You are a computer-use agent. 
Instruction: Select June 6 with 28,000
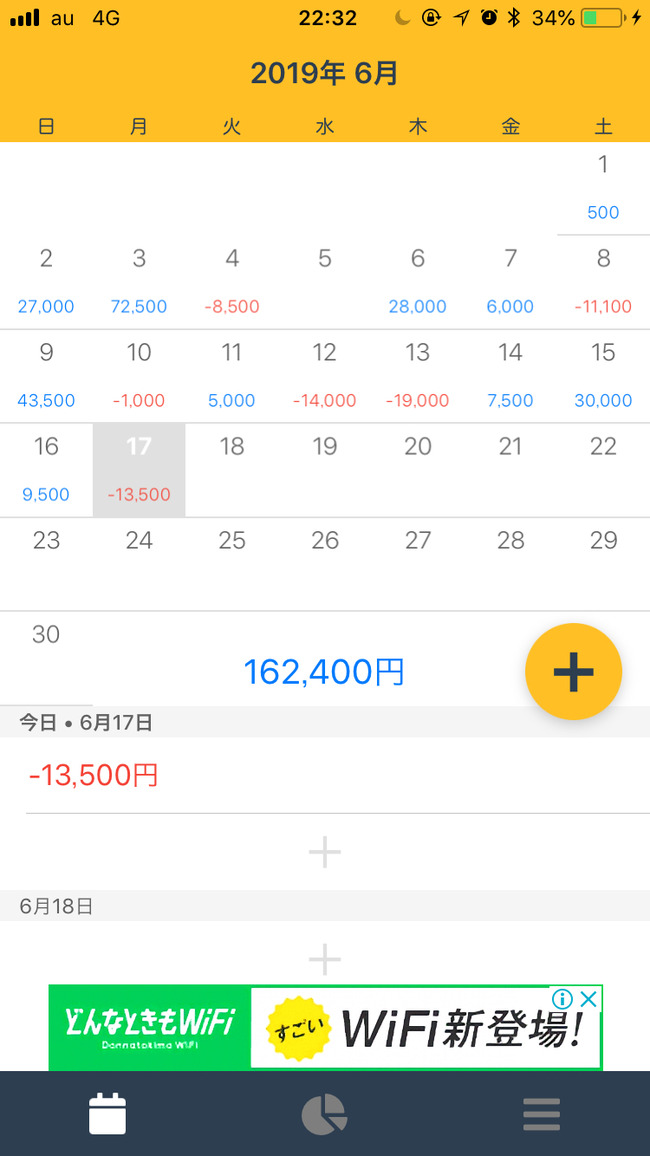pos(418,282)
